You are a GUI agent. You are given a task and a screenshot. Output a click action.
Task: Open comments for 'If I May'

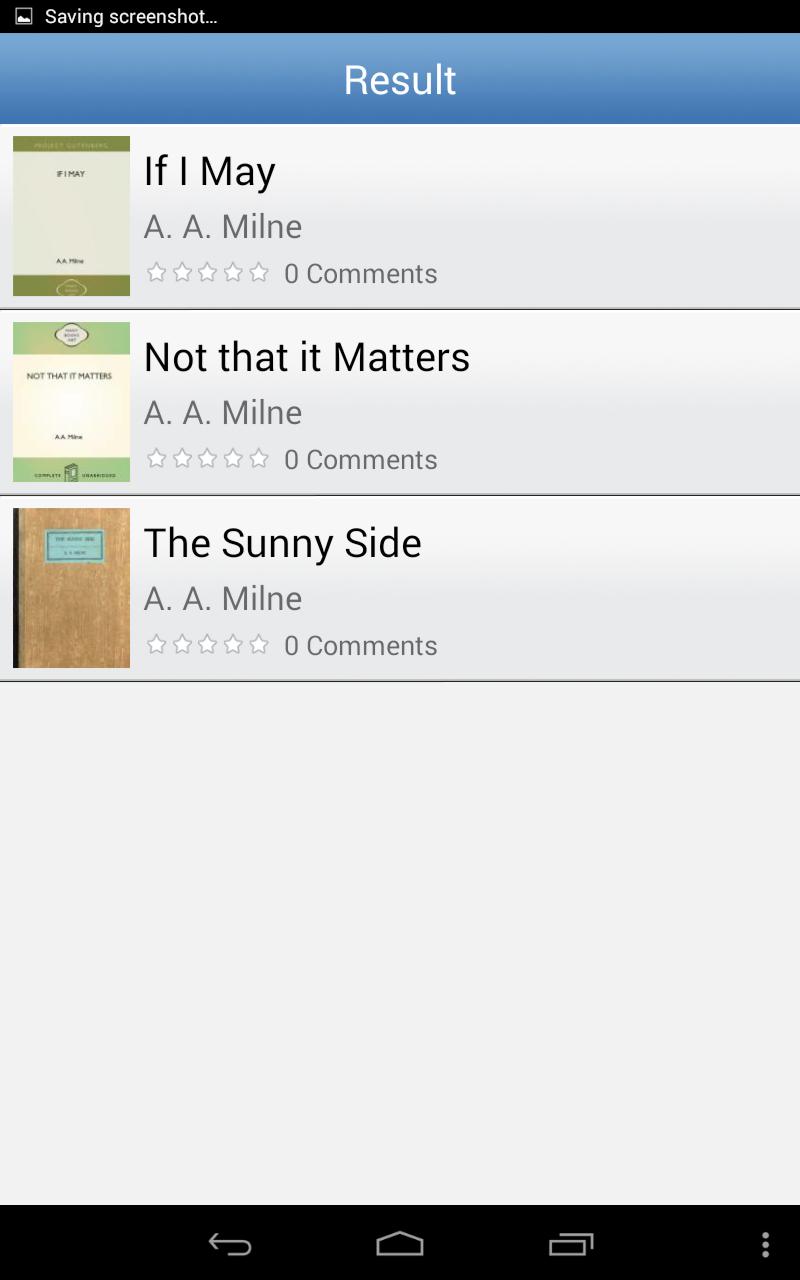(361, 273)
